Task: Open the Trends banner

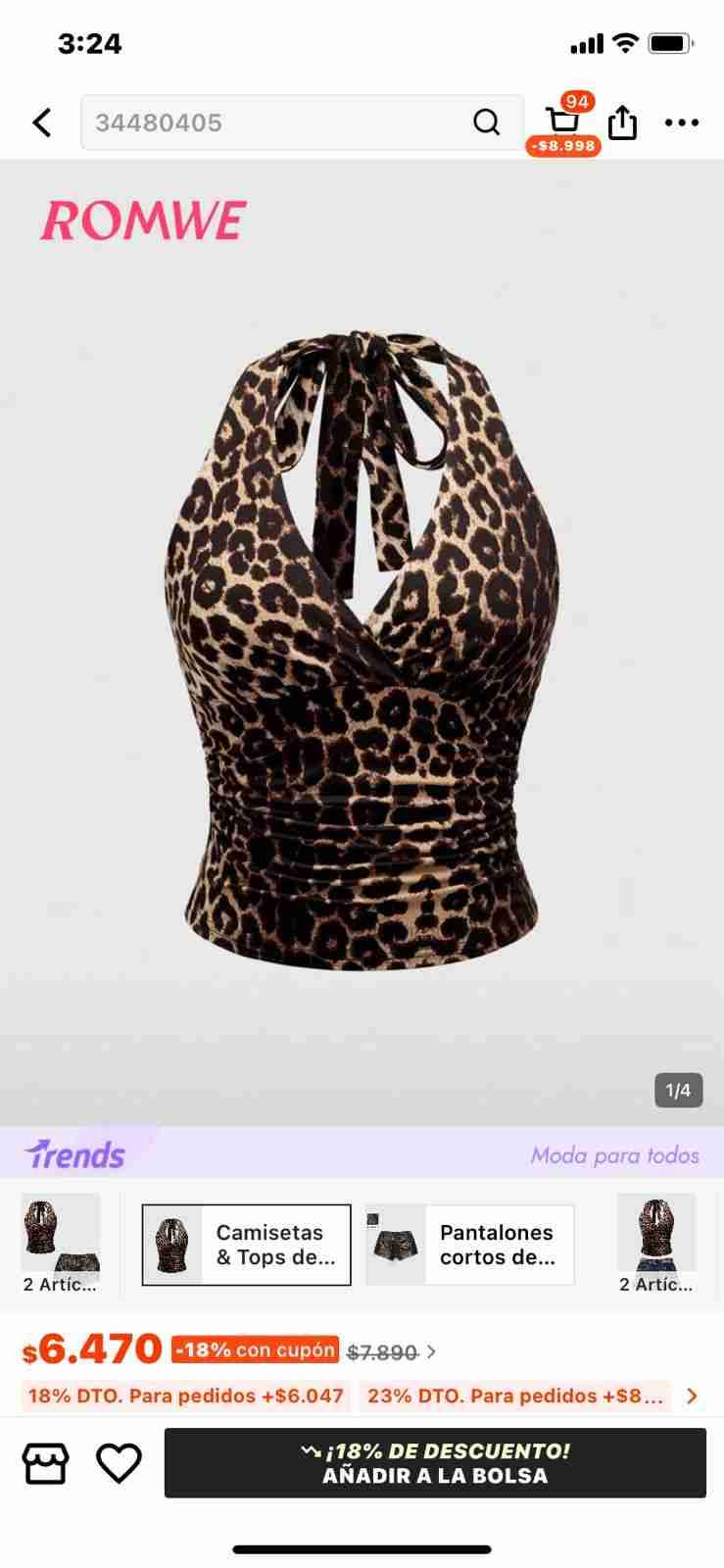Action: click(x=362, y=1153)
